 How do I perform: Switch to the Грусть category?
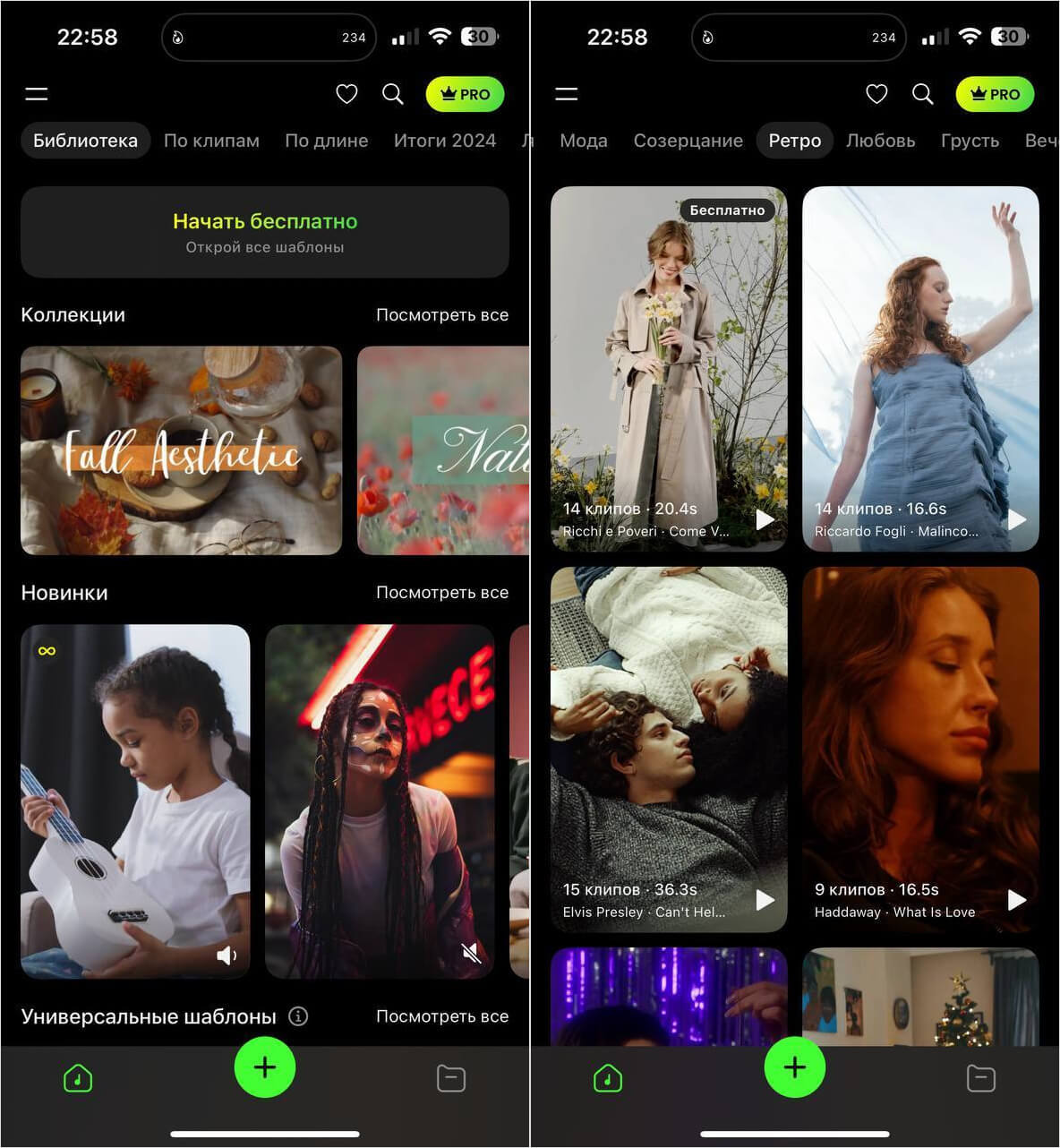[970, 141]
